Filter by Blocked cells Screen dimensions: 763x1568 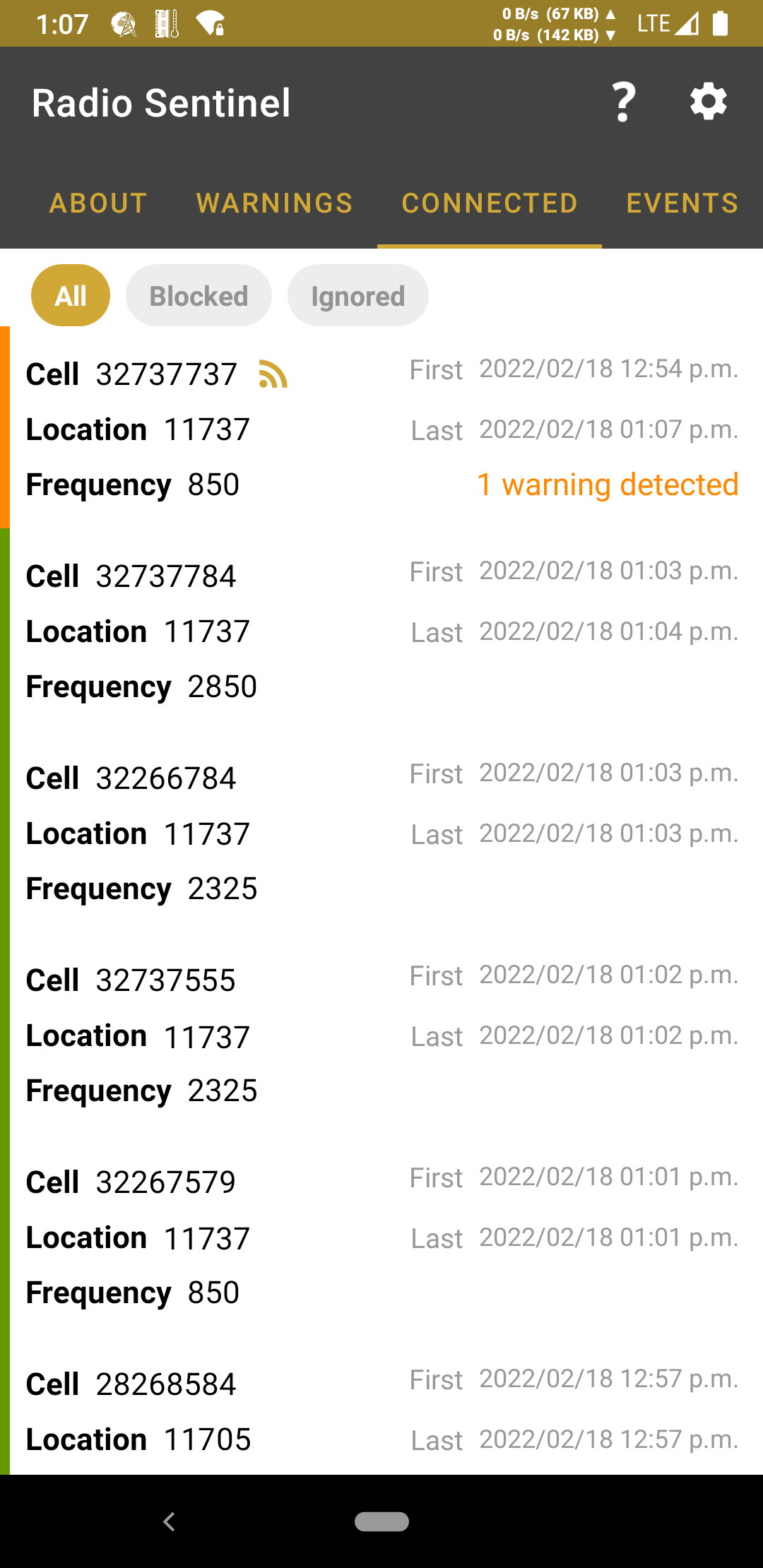click(x=199, y=295)
